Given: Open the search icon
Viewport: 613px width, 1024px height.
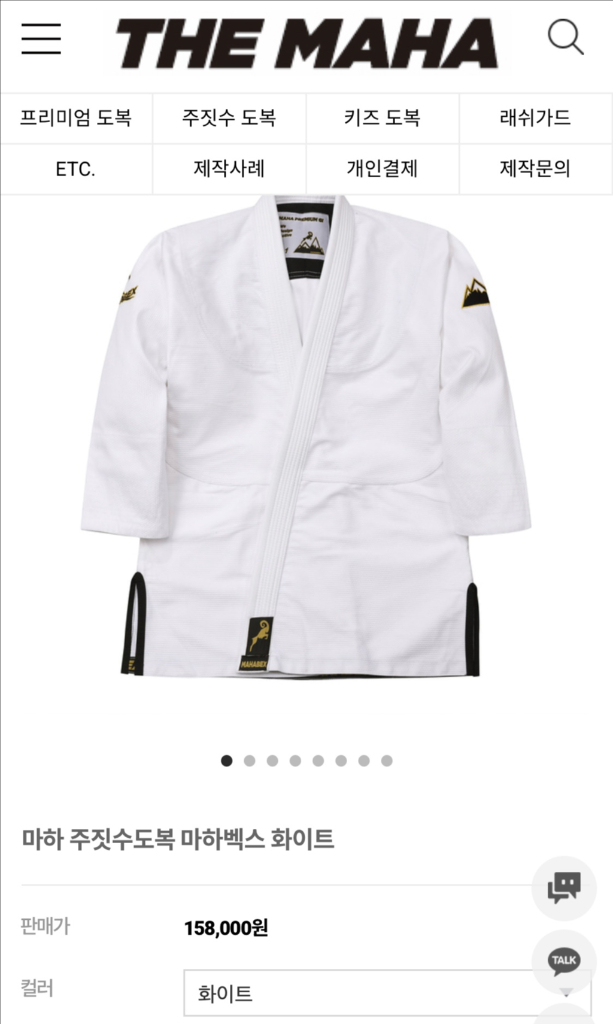Looking at the screenshot, I should coord(565,38).
